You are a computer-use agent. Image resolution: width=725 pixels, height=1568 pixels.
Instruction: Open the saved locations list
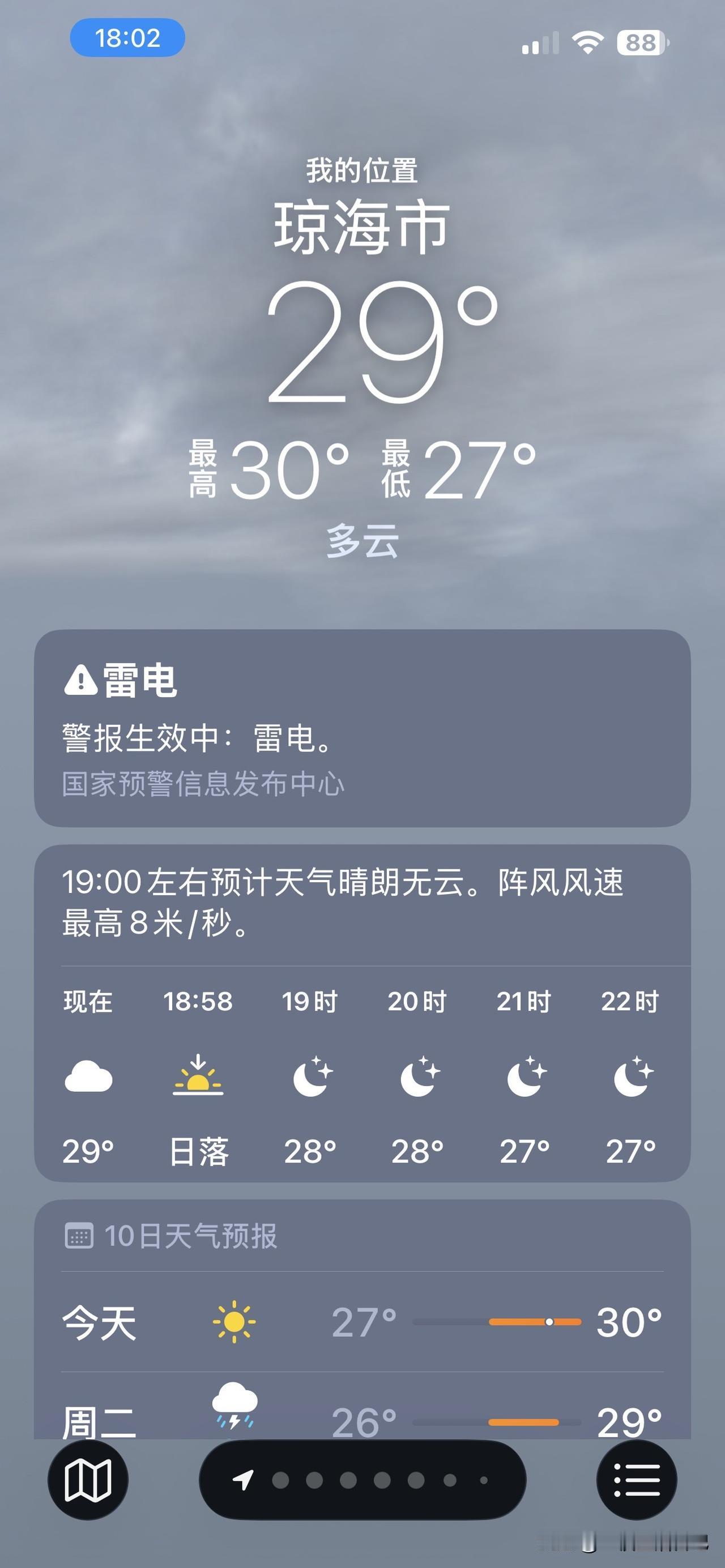coord(637,1480)
